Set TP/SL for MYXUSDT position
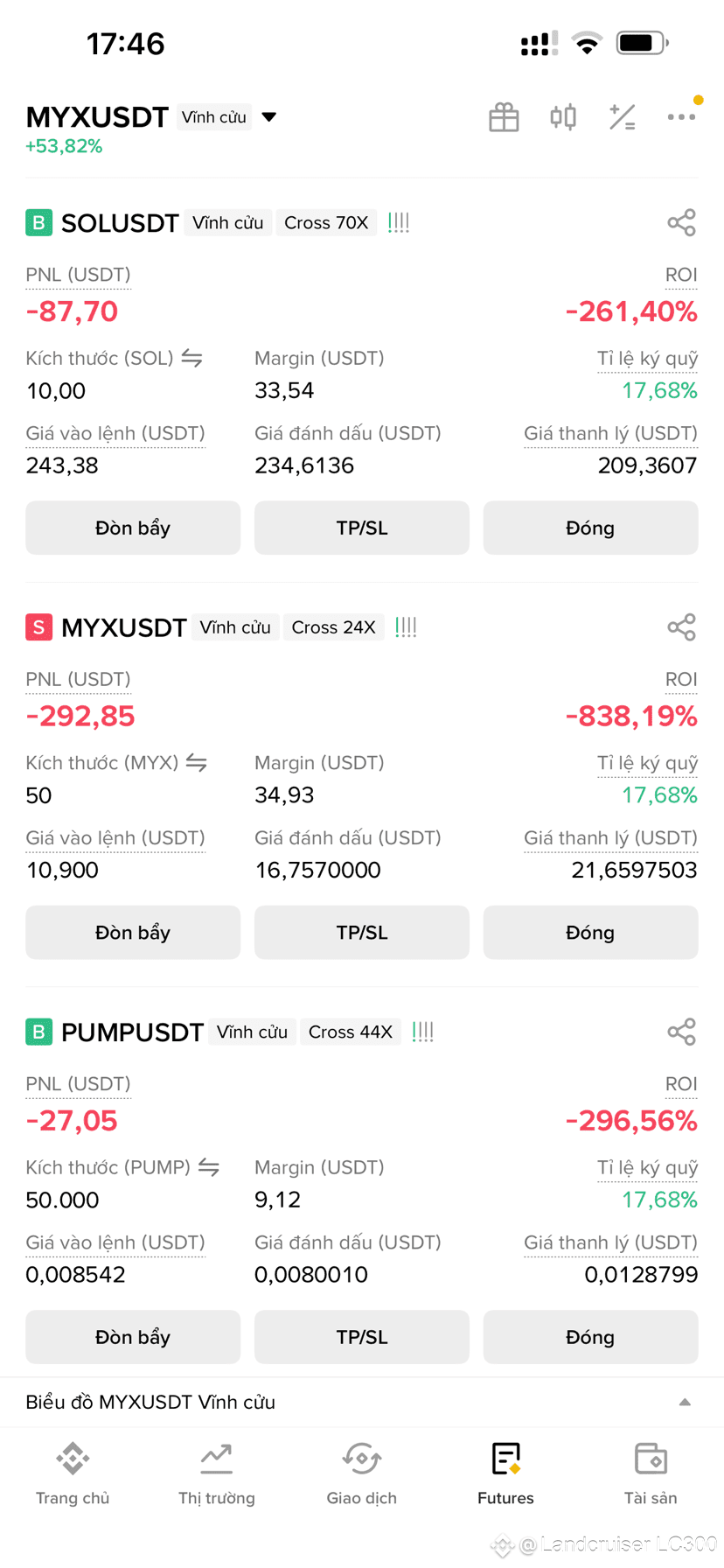 pyautogui.click(x=362, y=933)
